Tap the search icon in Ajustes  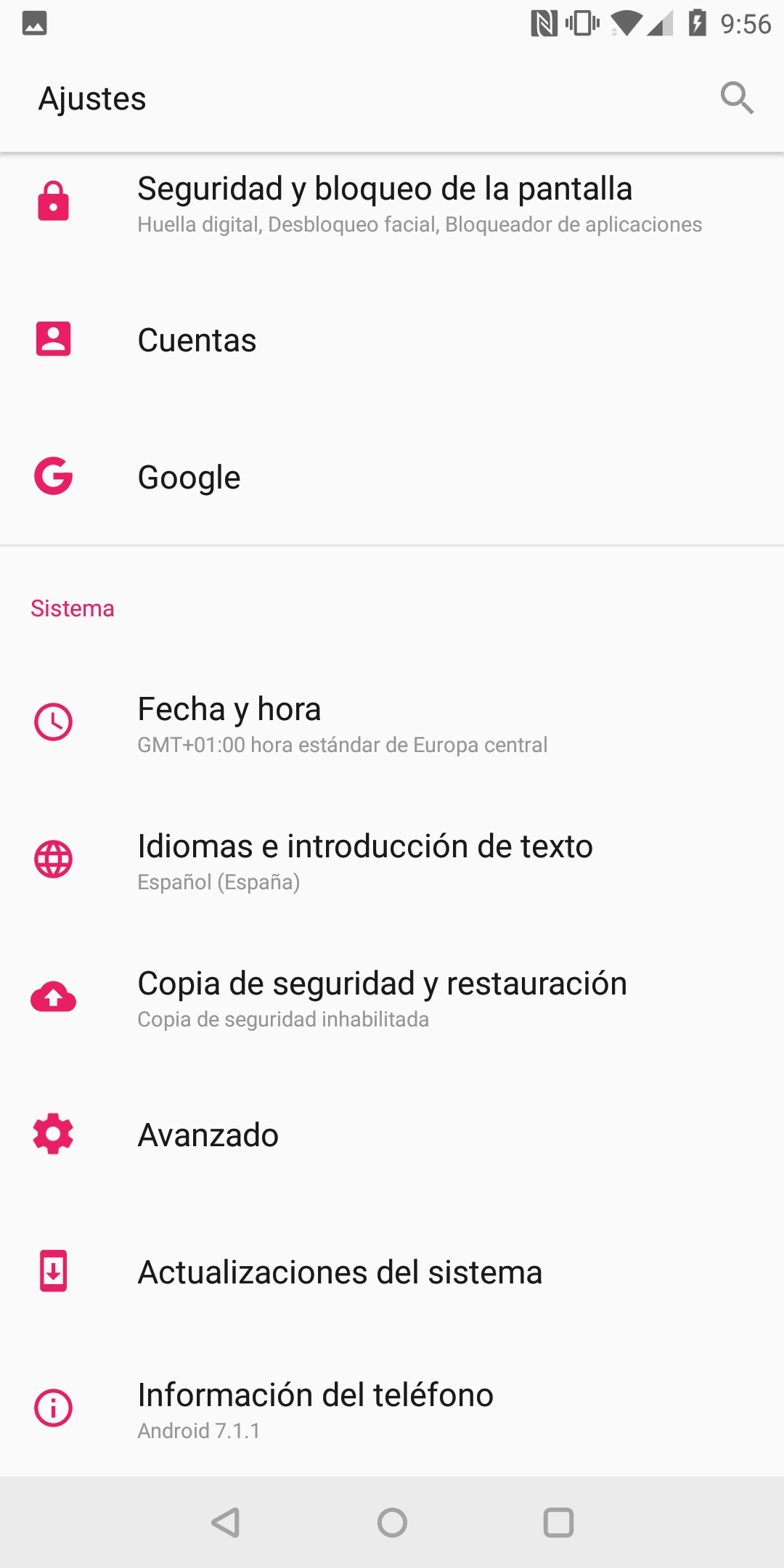click(x=737, y=98)
